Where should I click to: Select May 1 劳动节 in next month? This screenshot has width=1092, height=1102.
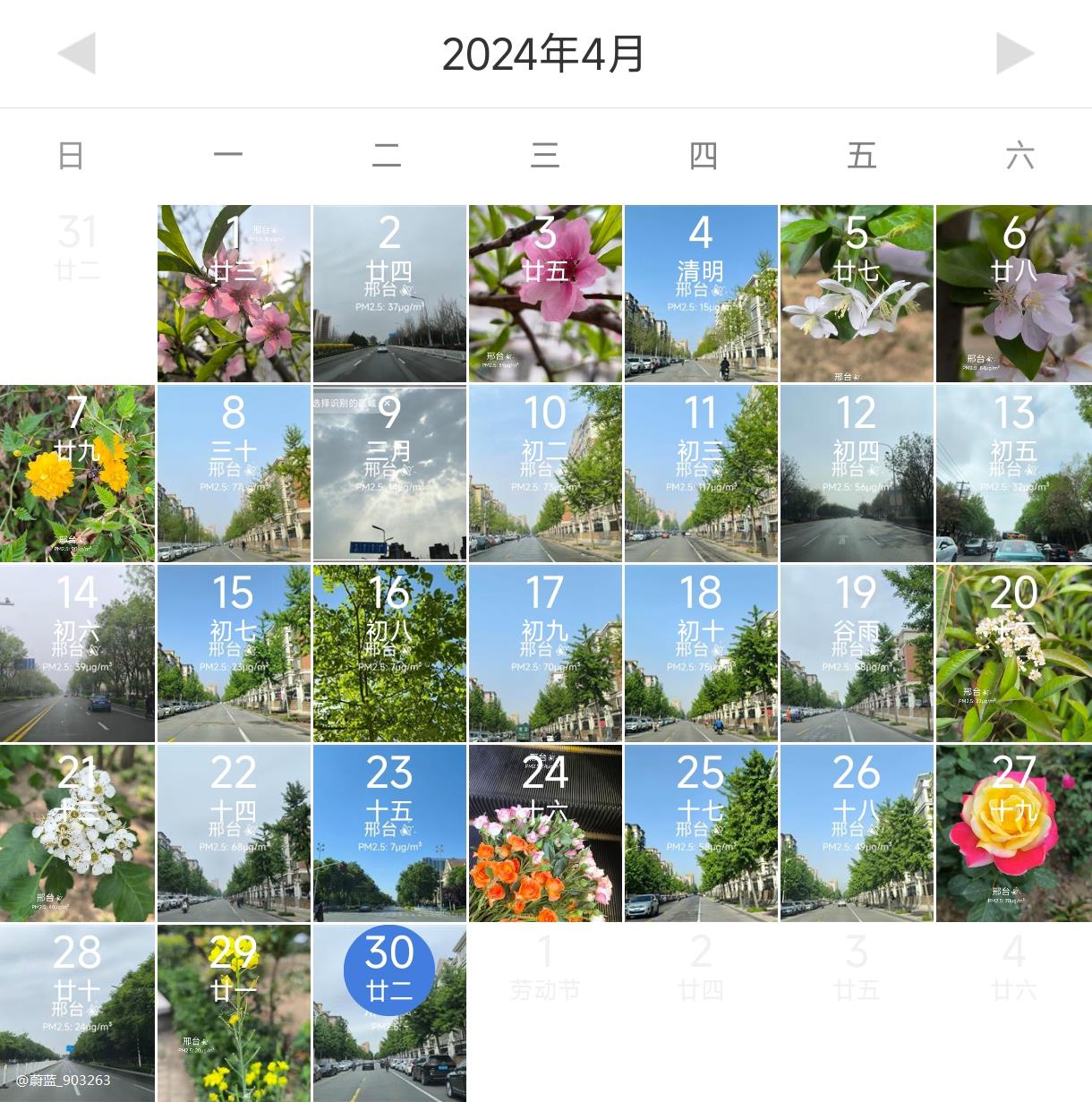(x=545, y=969)
